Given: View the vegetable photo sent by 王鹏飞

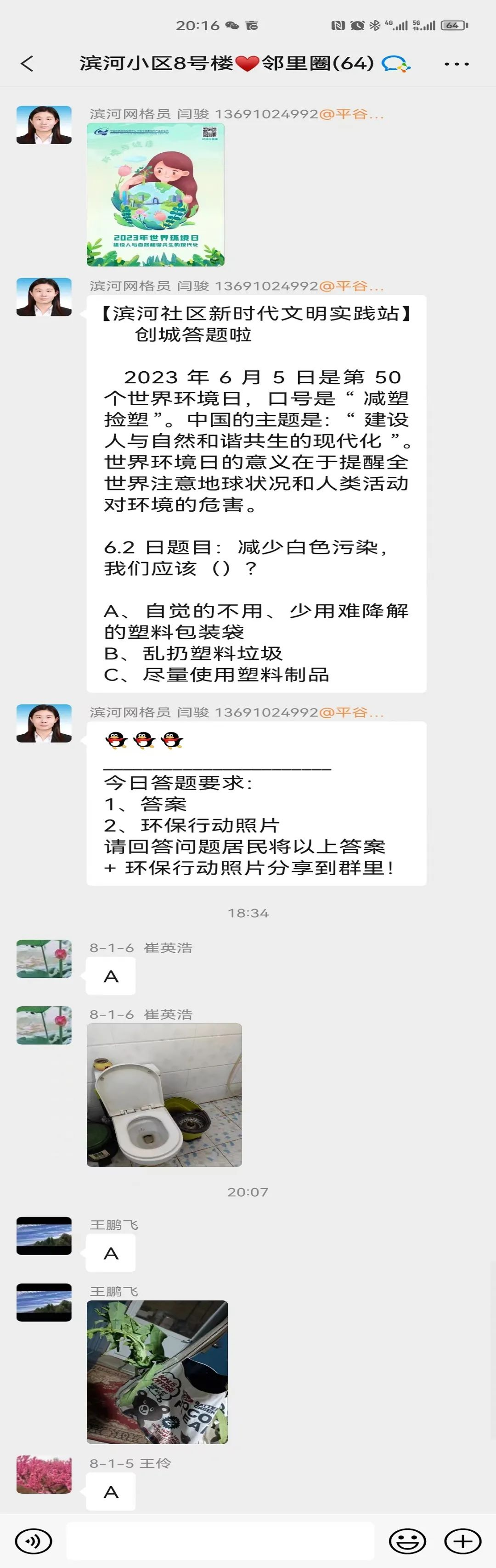Looking at the screenshot, I should [x=157, y=1372].
